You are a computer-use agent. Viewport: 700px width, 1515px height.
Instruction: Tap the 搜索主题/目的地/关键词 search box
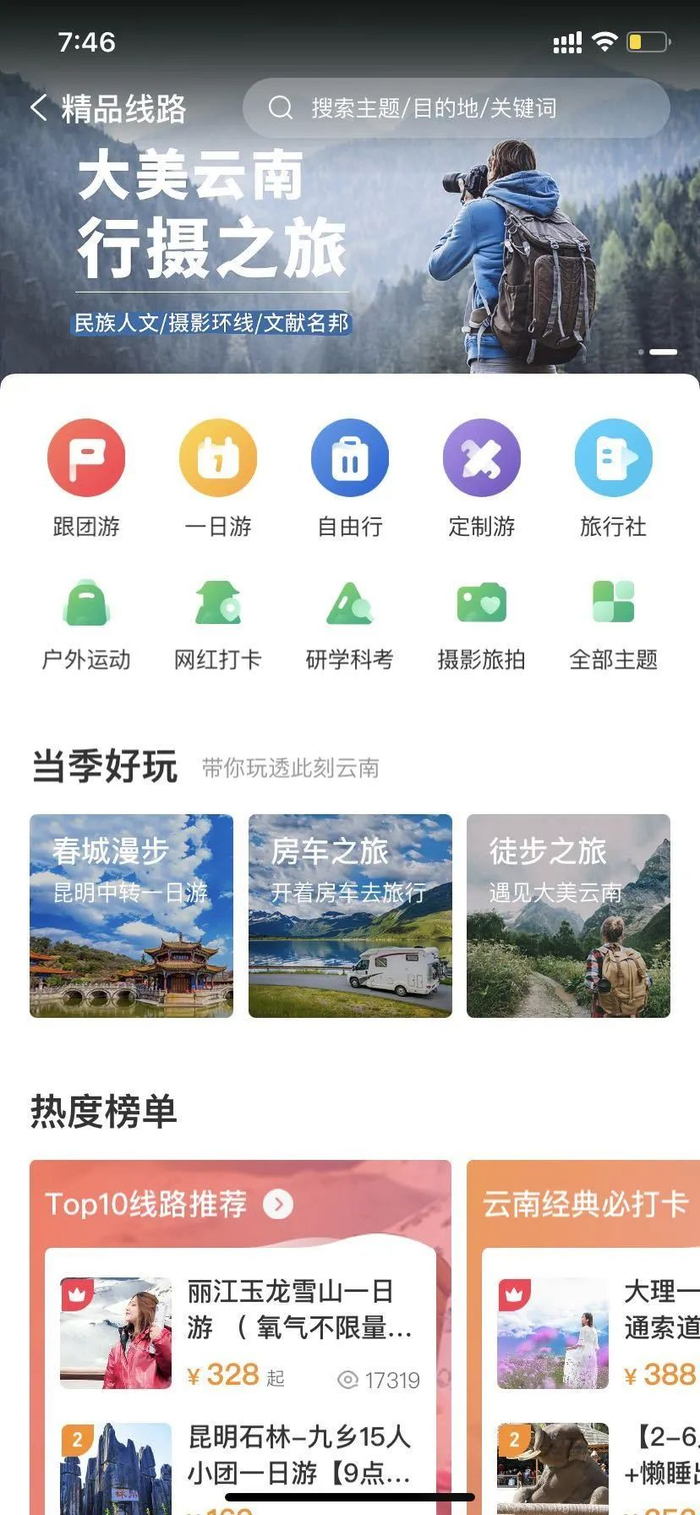456,108
